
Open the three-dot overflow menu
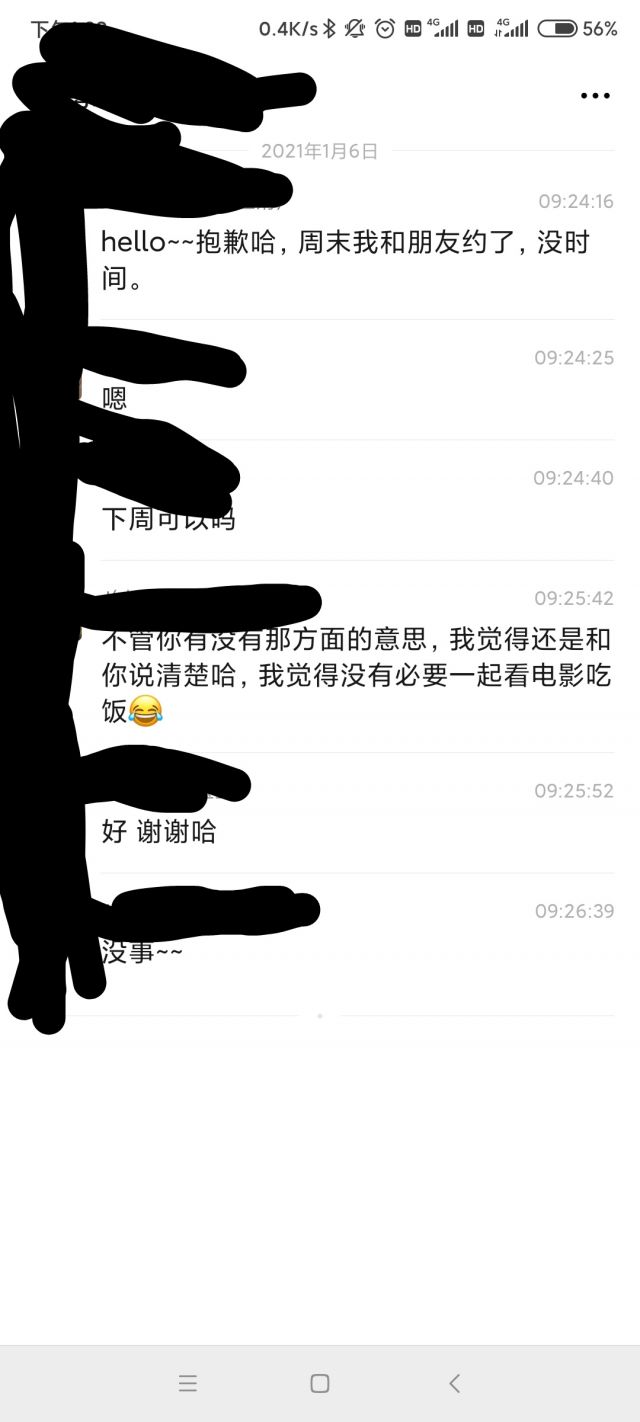coord(595,96)
